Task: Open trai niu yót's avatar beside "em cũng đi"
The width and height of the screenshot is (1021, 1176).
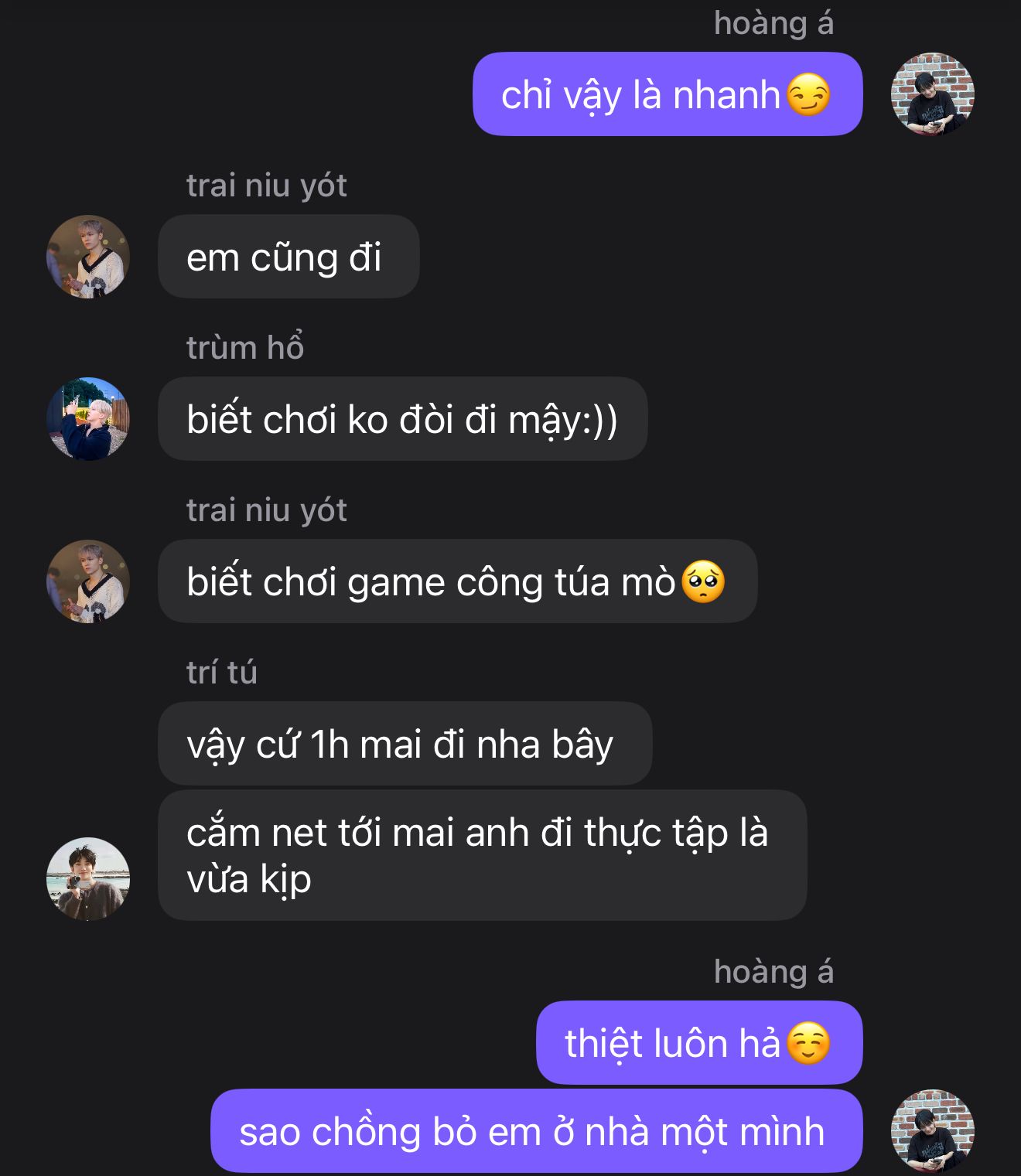Action: (x=88, y=257)
